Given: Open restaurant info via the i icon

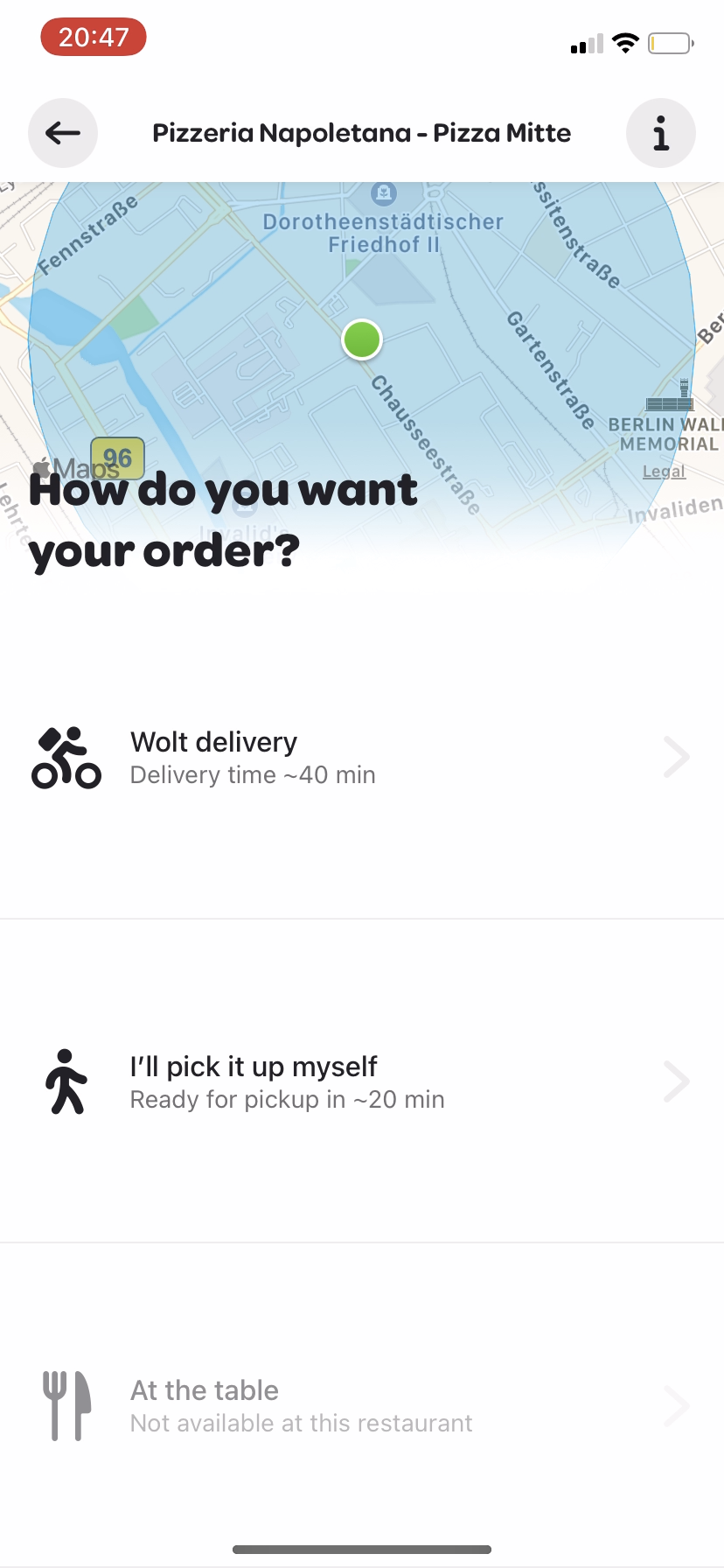Looking at the screenshot, I should coord(661,133).
